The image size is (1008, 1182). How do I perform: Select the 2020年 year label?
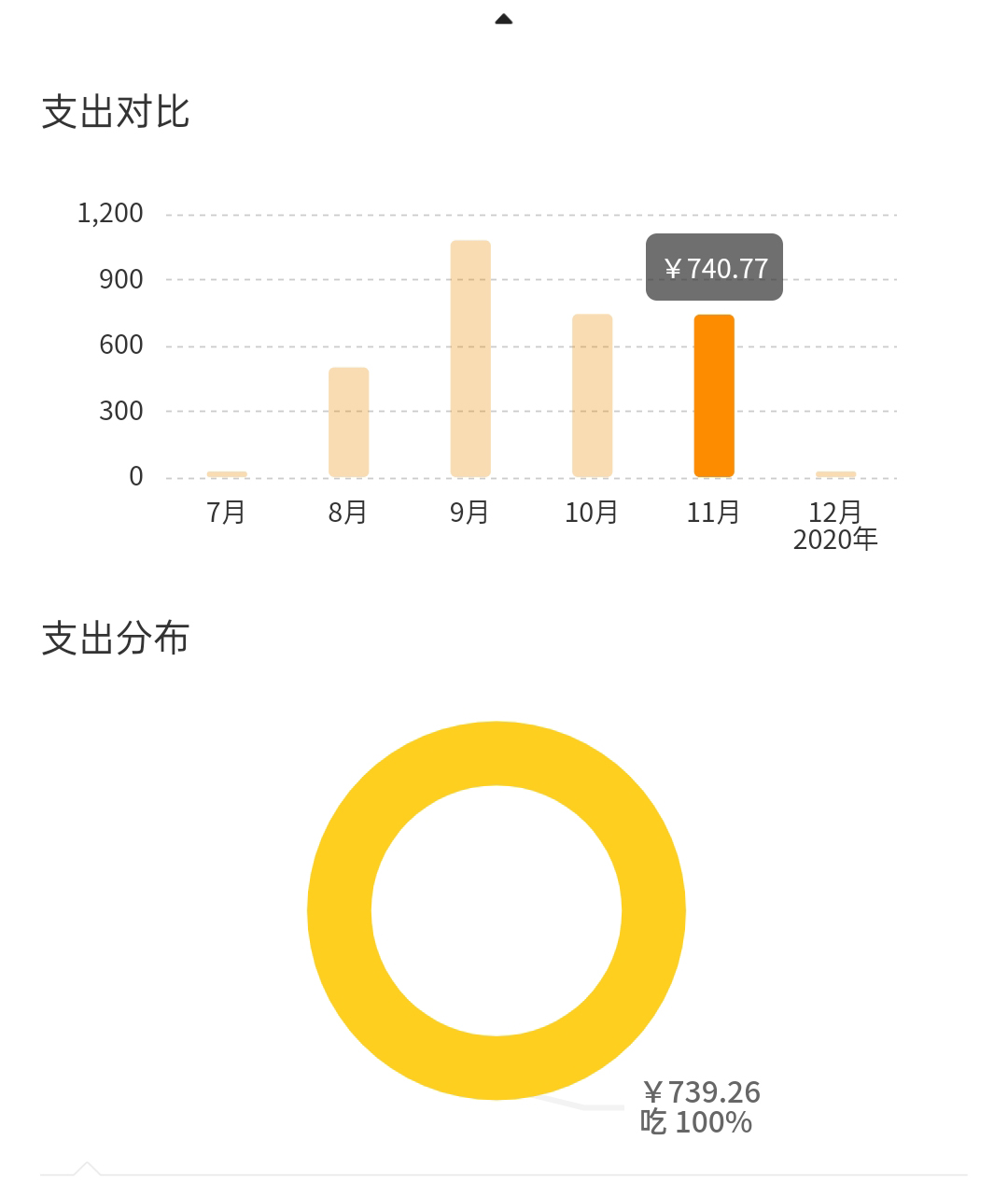tap(836, 538)
